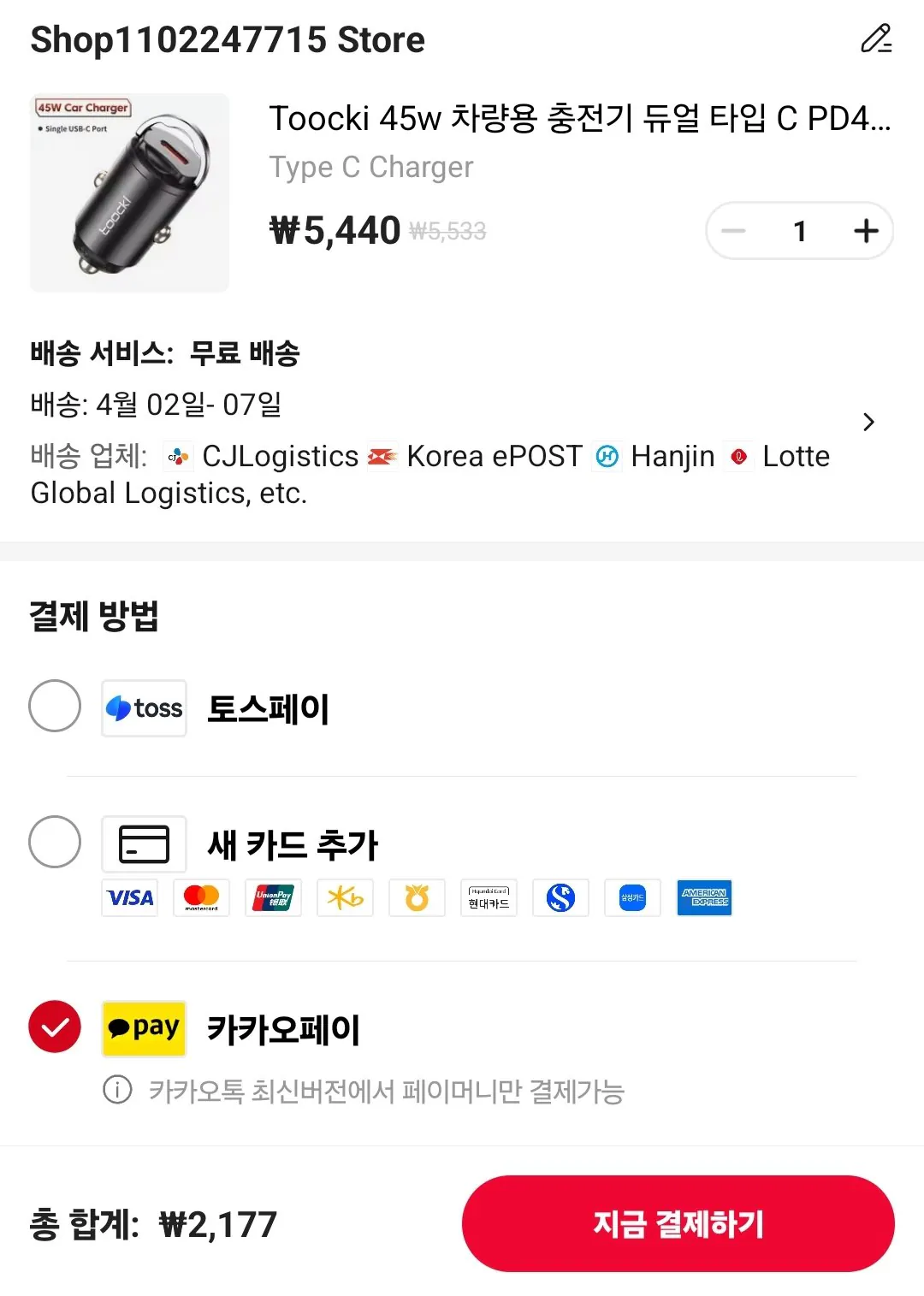
Task: Select the 새 카드 추가 radio button
Action: point(55,843)
